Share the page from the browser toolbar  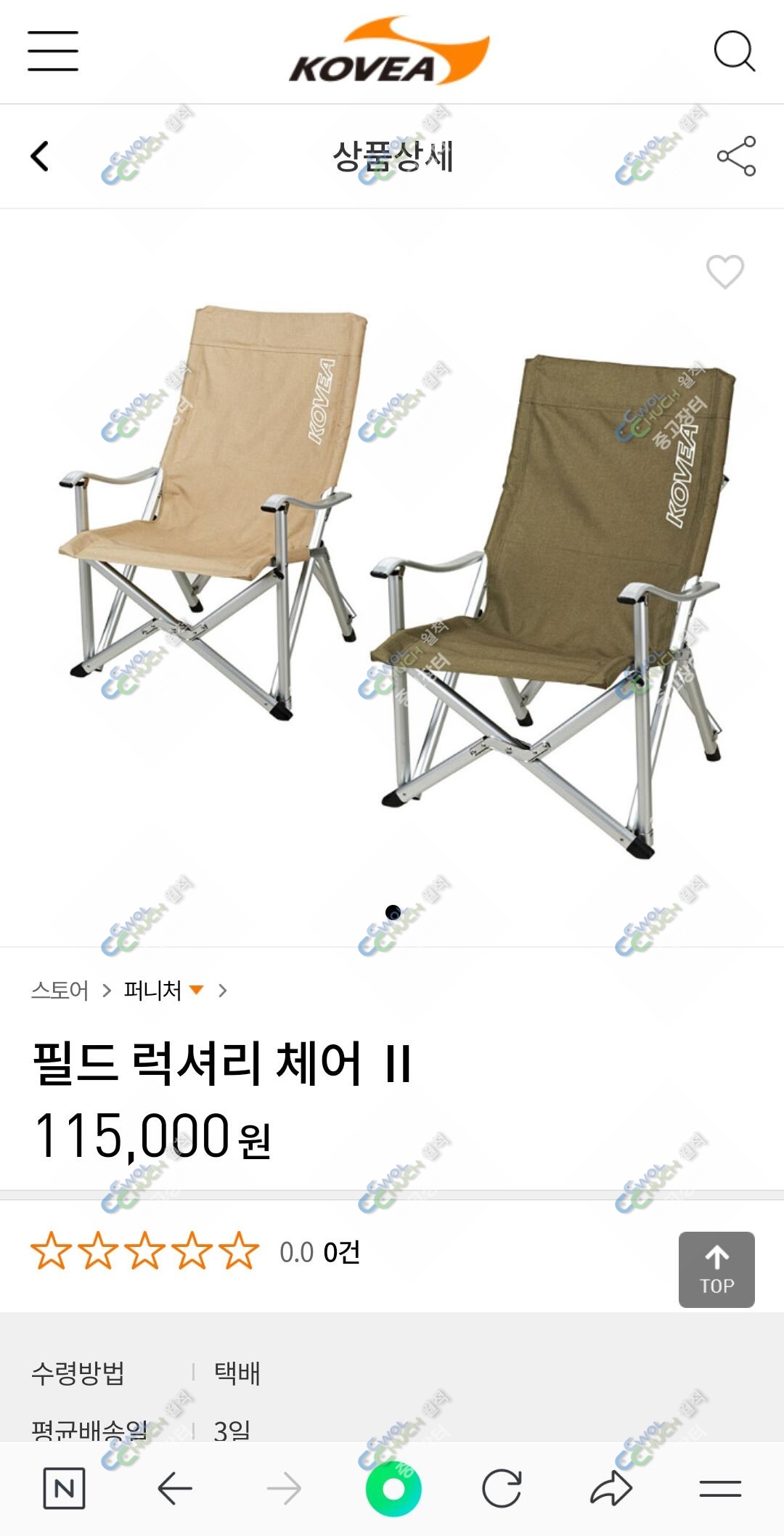(x=611, y=1489)
